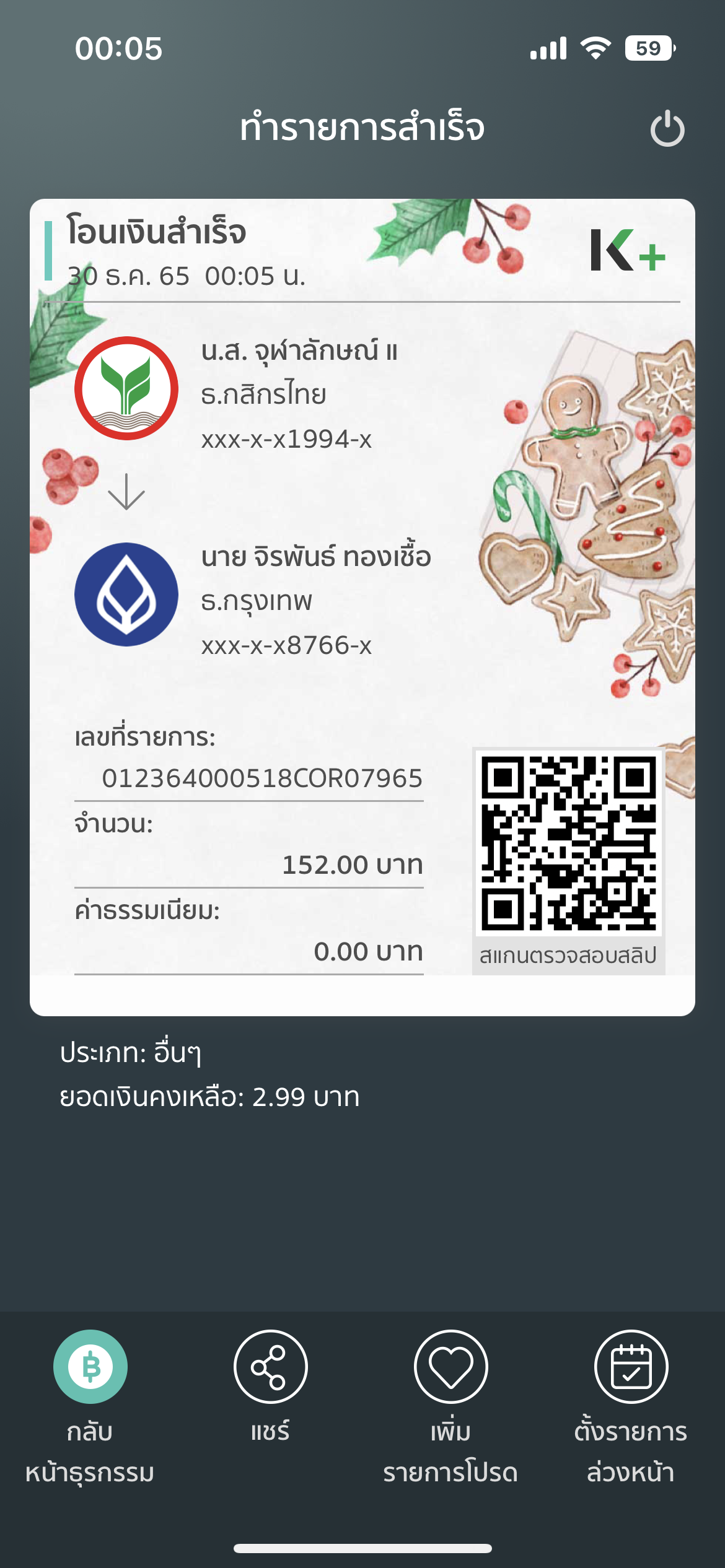This screenshot has height=1568, width=725.
Task: Tap the power logout icon
Action: pyautogui.click(x=667, y=129)
